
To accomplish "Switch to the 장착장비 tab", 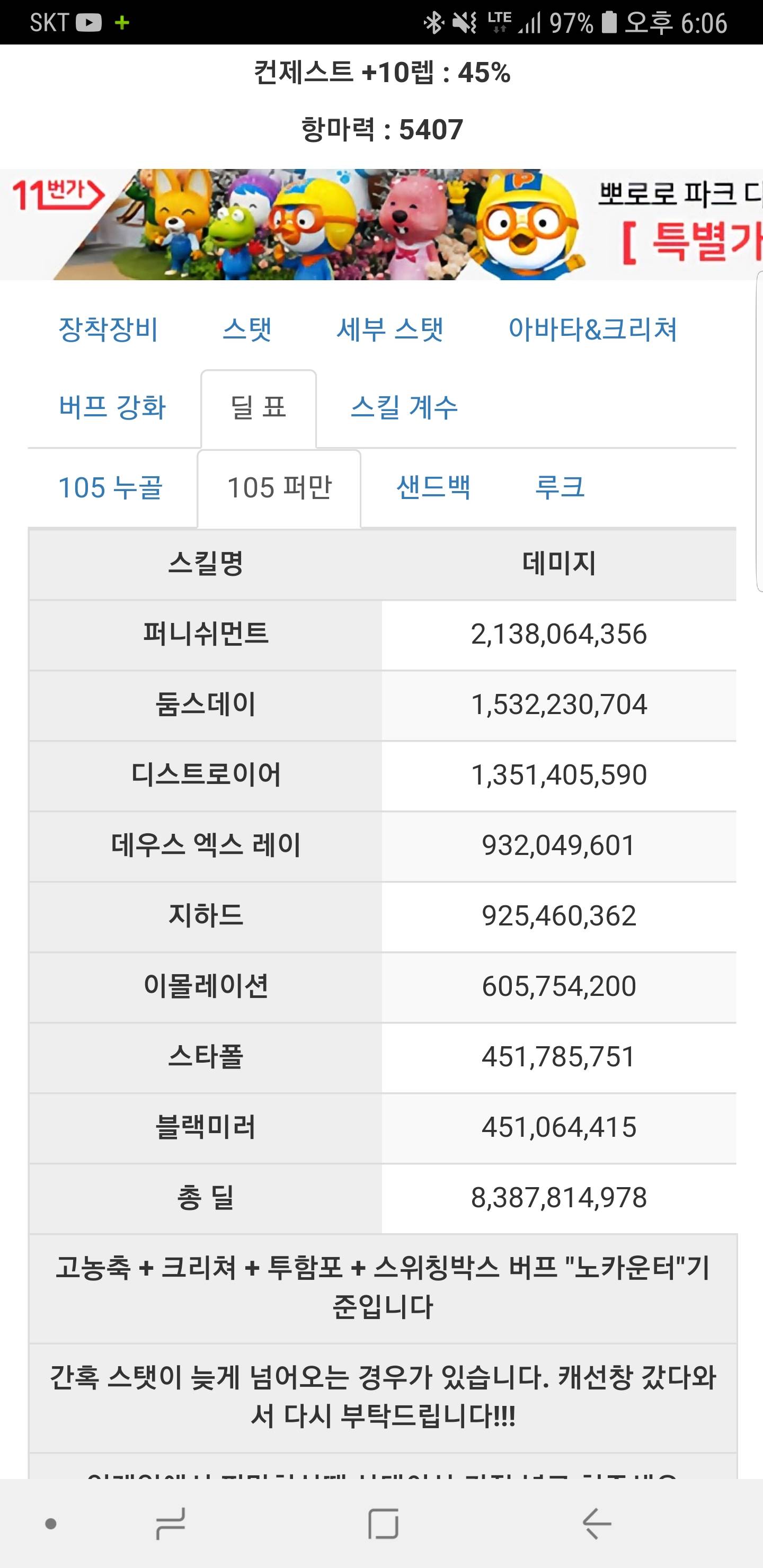I will point(108,329).
